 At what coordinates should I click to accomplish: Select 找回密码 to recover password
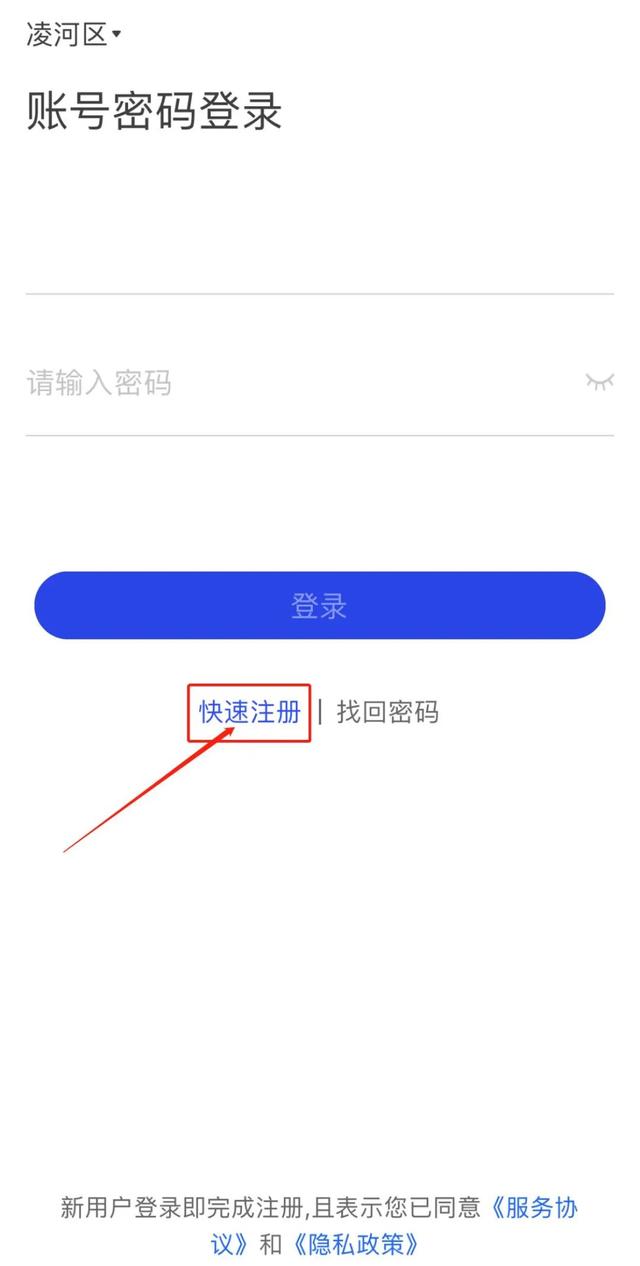pos(388,712)
